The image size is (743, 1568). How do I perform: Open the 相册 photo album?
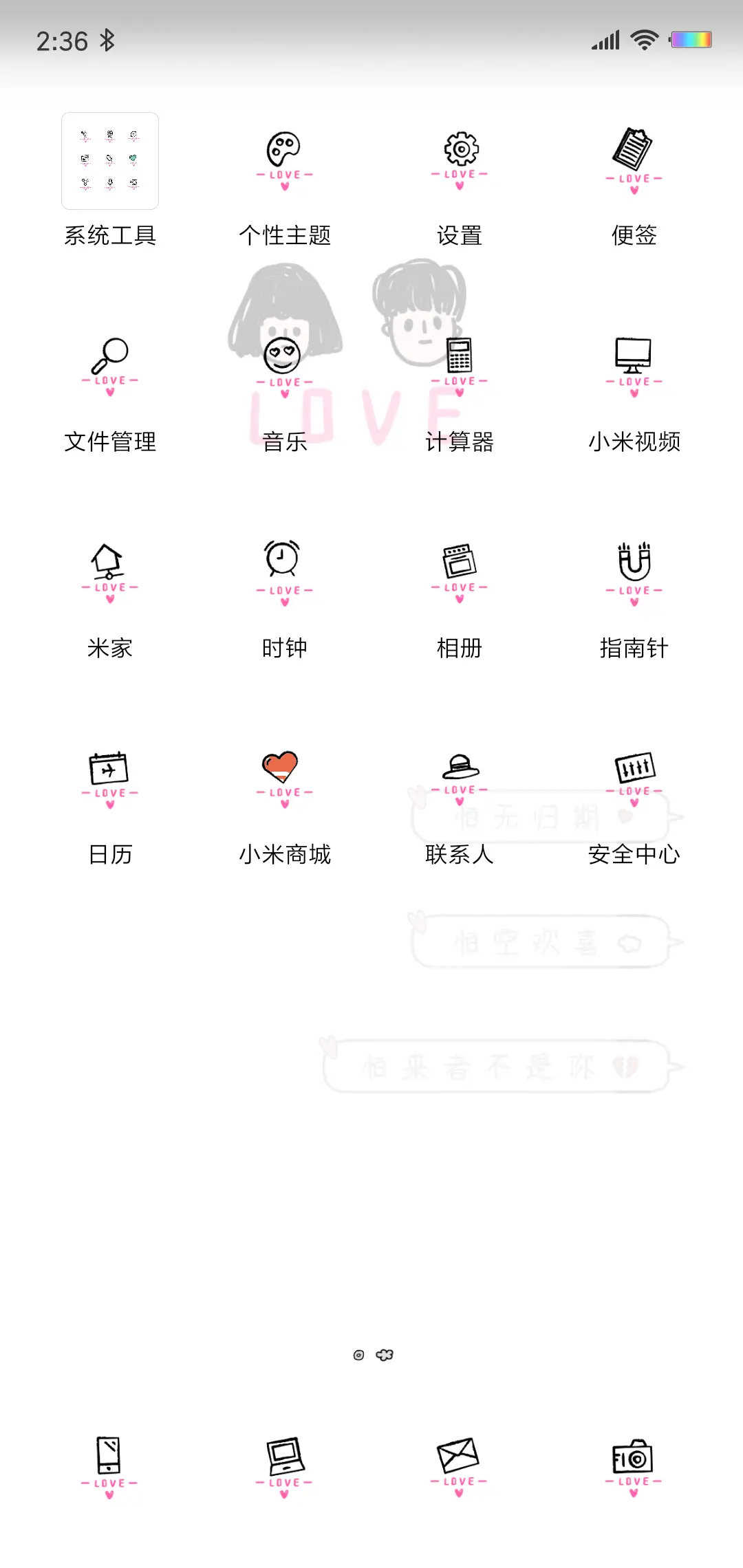(460, 571)
